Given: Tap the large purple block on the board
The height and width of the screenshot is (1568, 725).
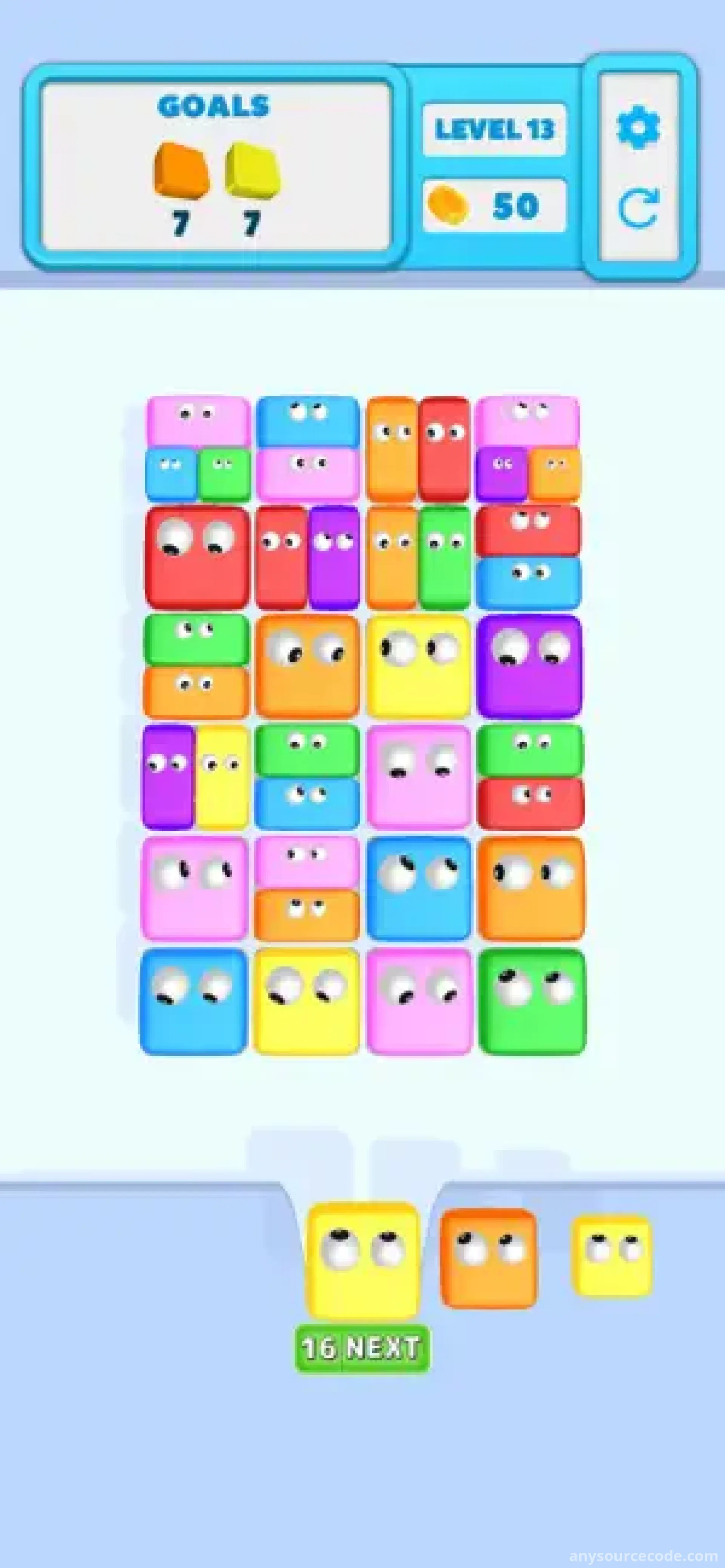Looking at the screenshot, I should [x=530, y=667].
